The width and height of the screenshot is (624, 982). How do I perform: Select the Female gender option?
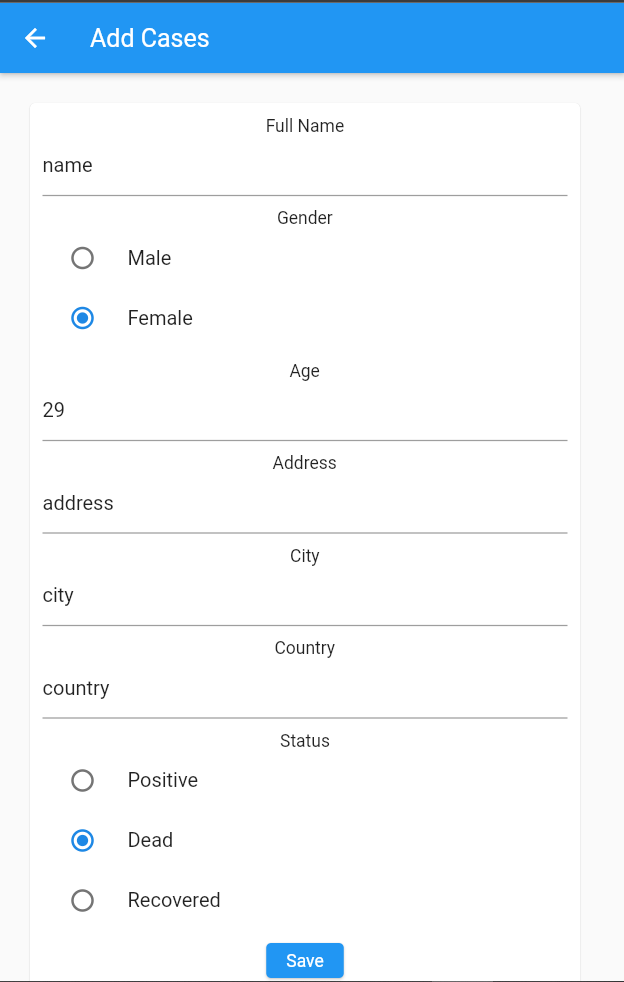tap(83, 318)
